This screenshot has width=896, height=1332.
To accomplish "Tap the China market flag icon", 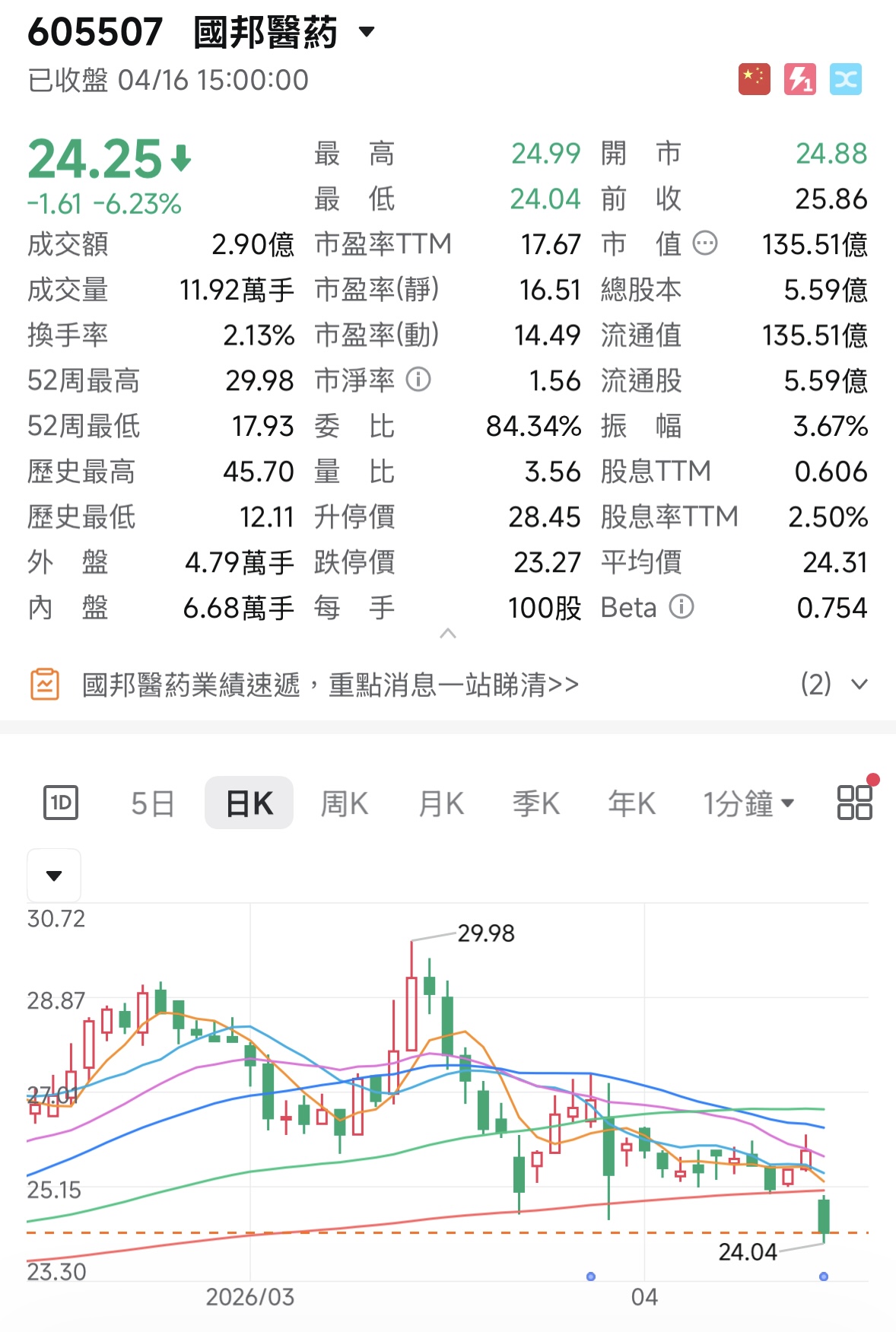I will coord(754,79).
